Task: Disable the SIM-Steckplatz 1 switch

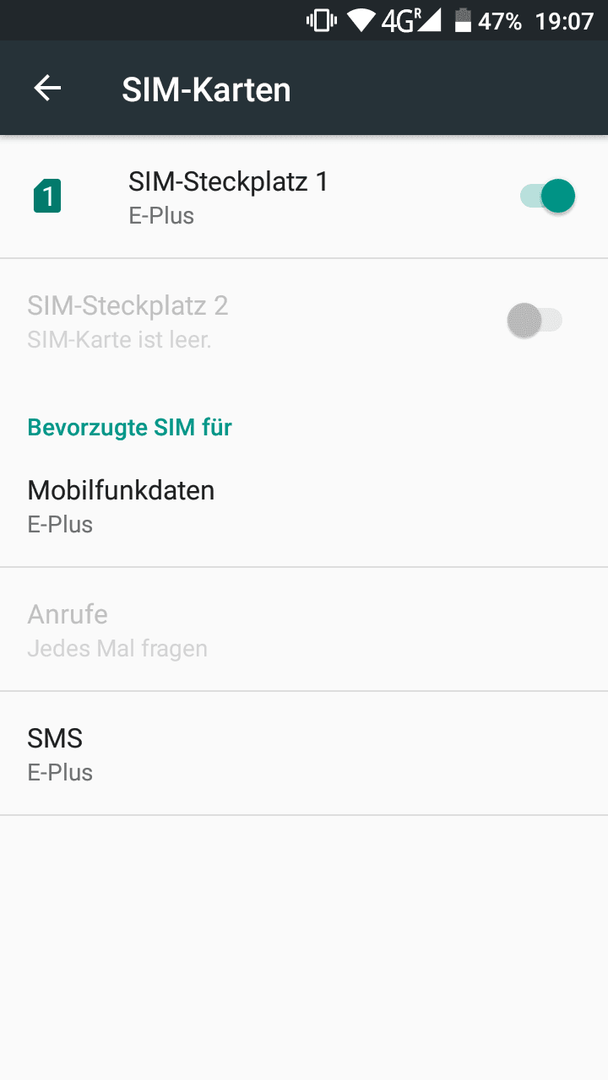Action: click(547, 196)
